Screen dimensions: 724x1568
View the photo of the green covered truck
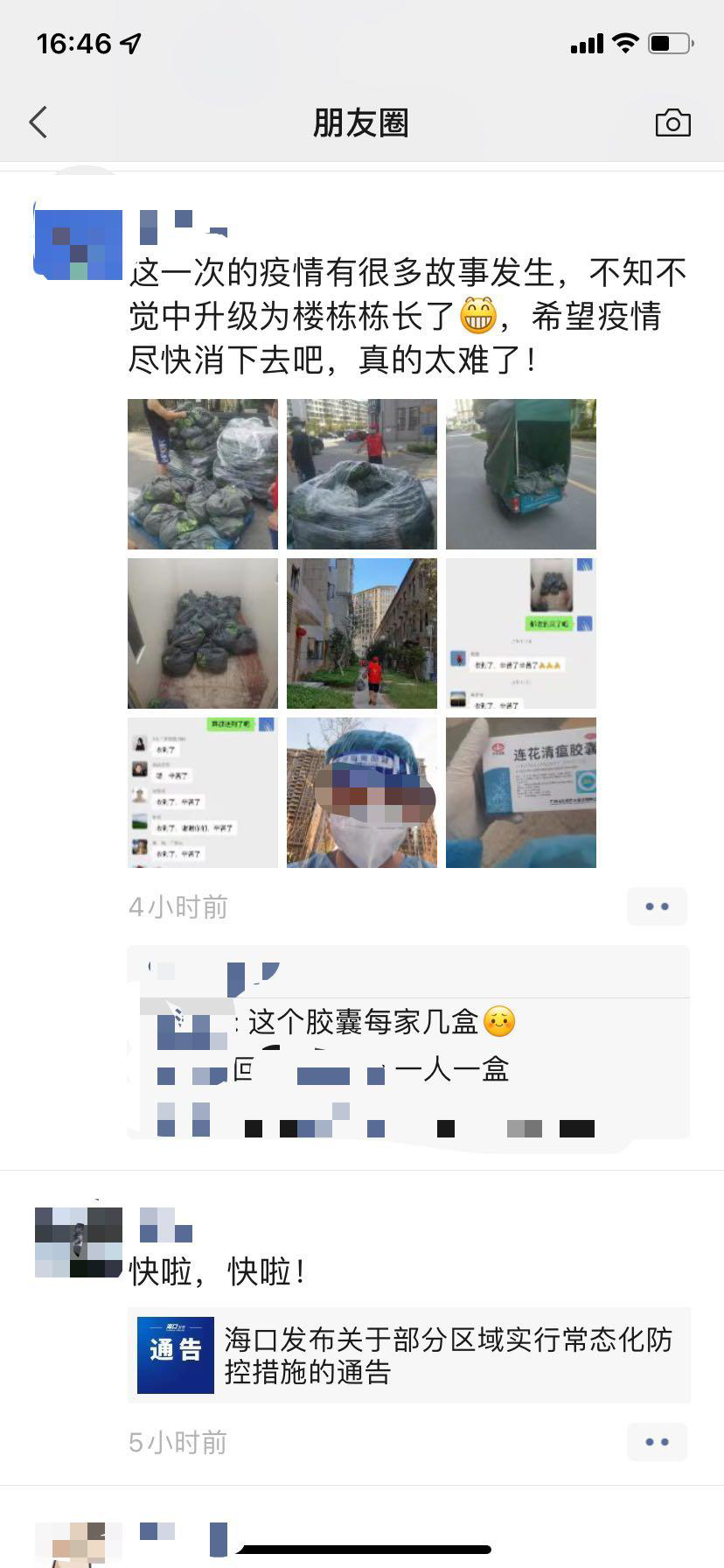coord(521,474)
